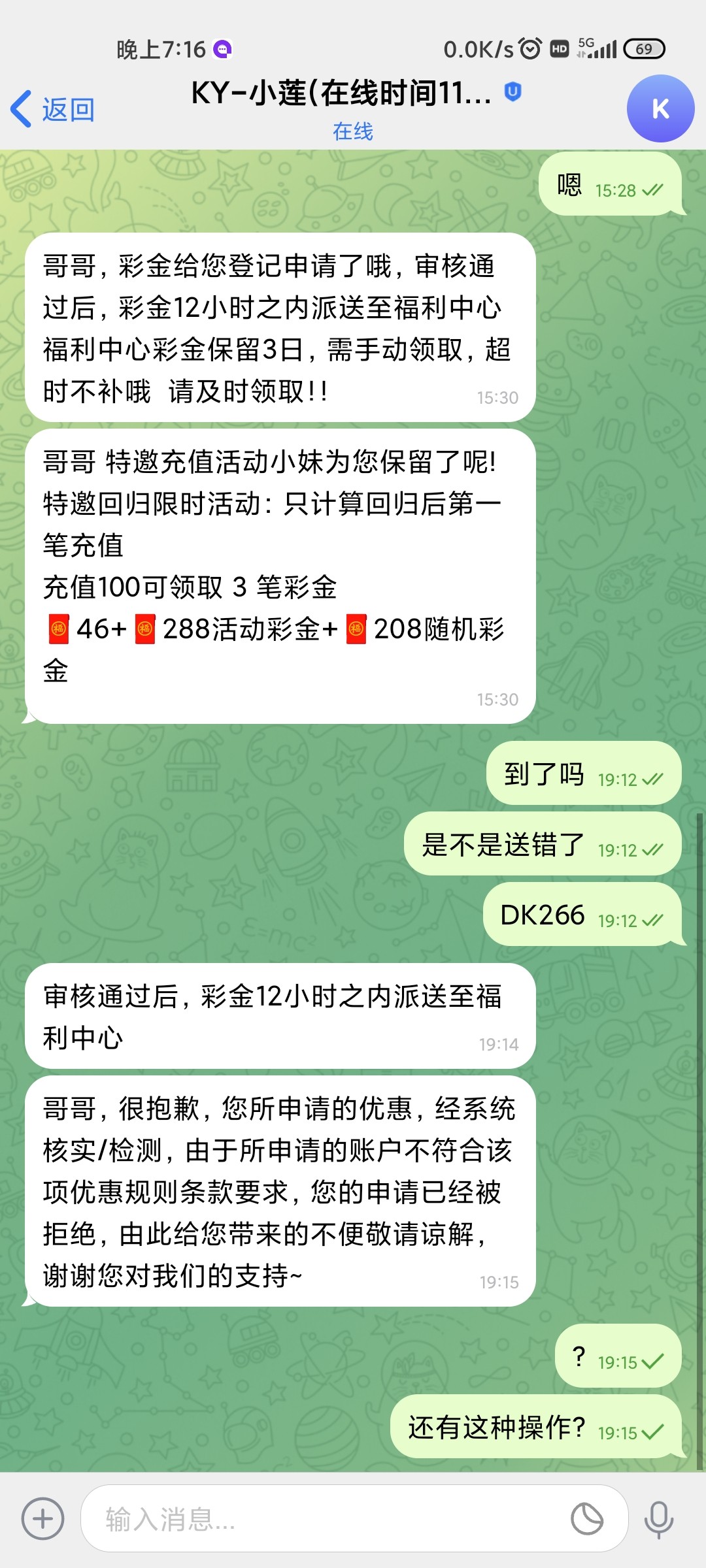Open the KY-小莲 chat profile header
706x1568 pixels.
pyautogui.click(x=353, y=108)
